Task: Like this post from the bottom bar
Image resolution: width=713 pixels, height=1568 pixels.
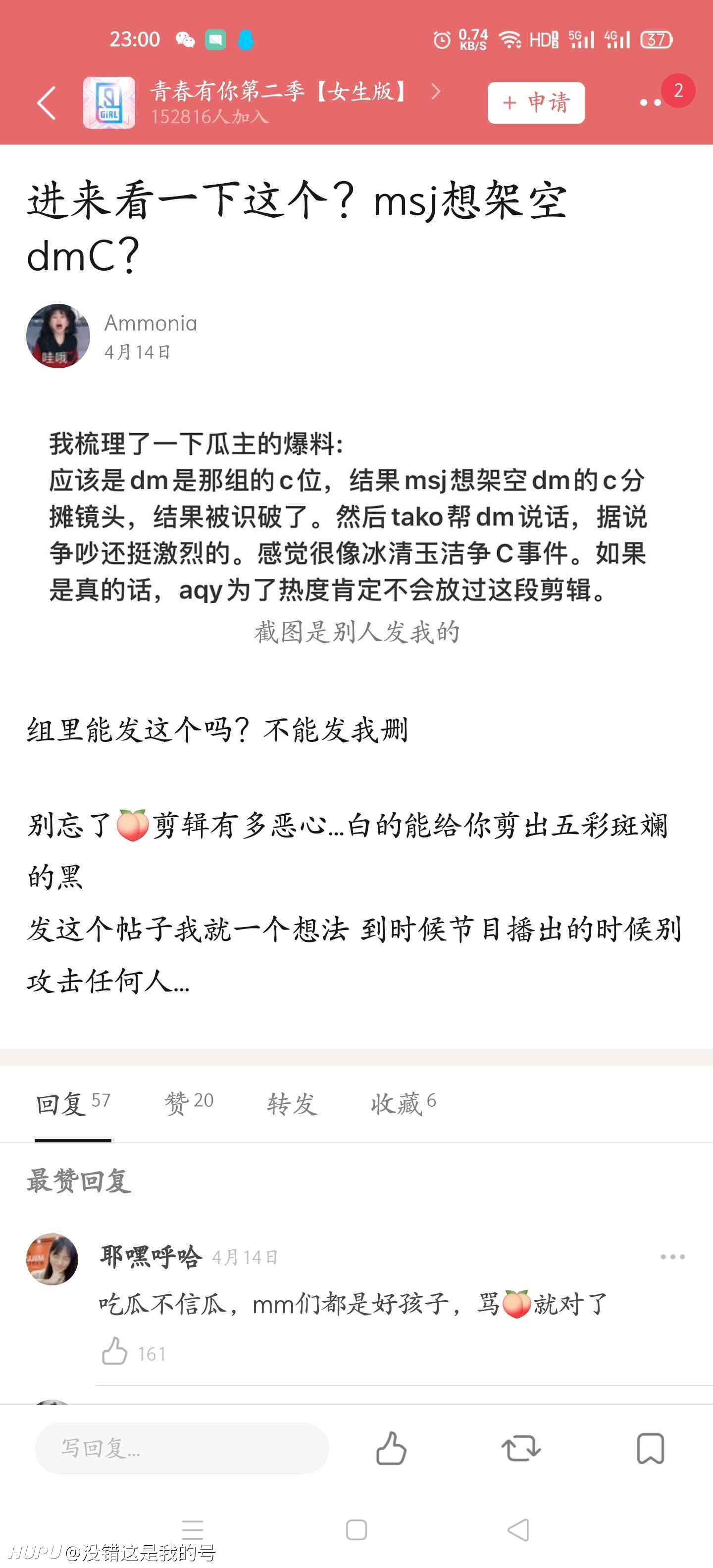Action: [x=391, y=1448]
